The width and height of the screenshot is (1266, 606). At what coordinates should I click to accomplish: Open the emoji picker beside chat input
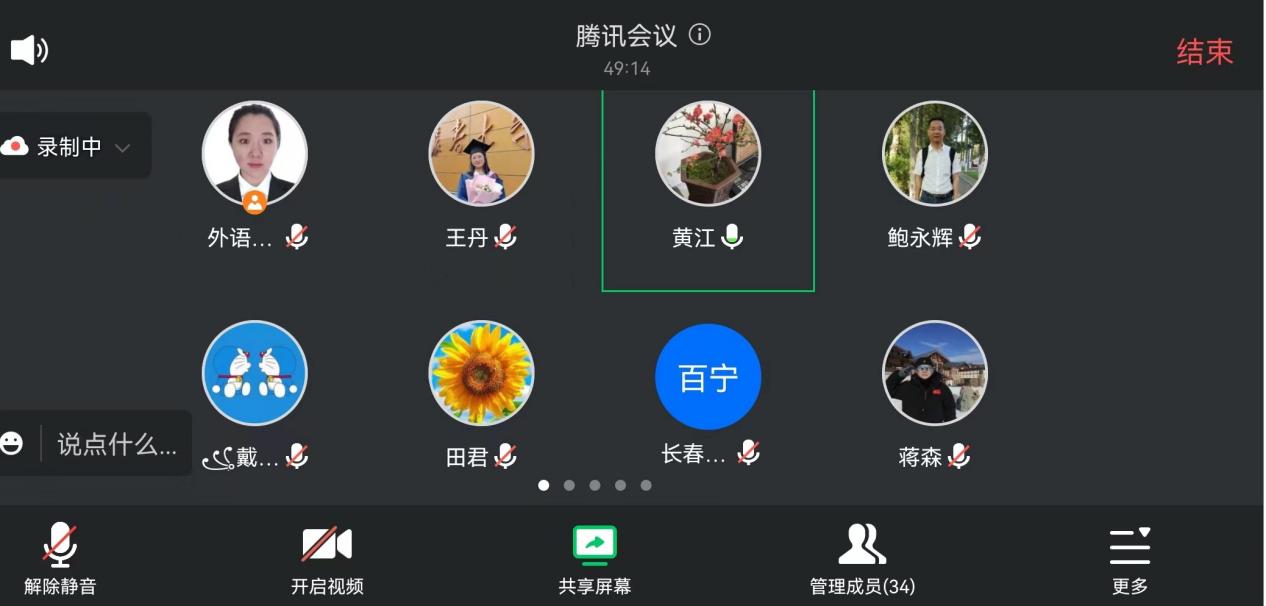click(x=13, y=443)
